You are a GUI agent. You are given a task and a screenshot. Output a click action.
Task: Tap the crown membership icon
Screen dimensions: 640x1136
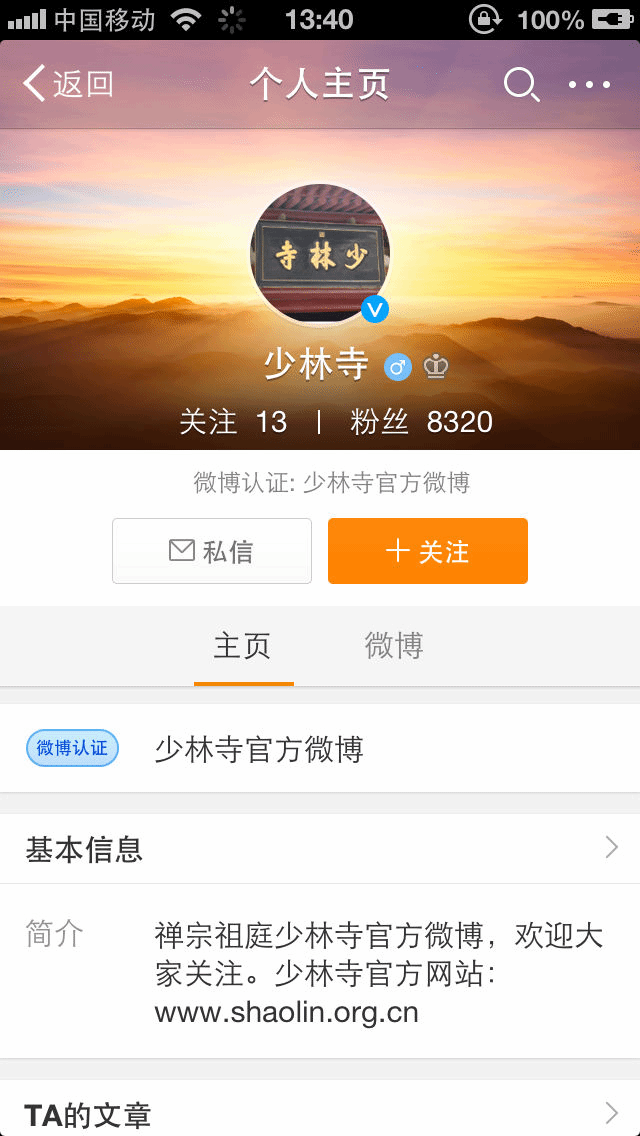click(435, 367)
